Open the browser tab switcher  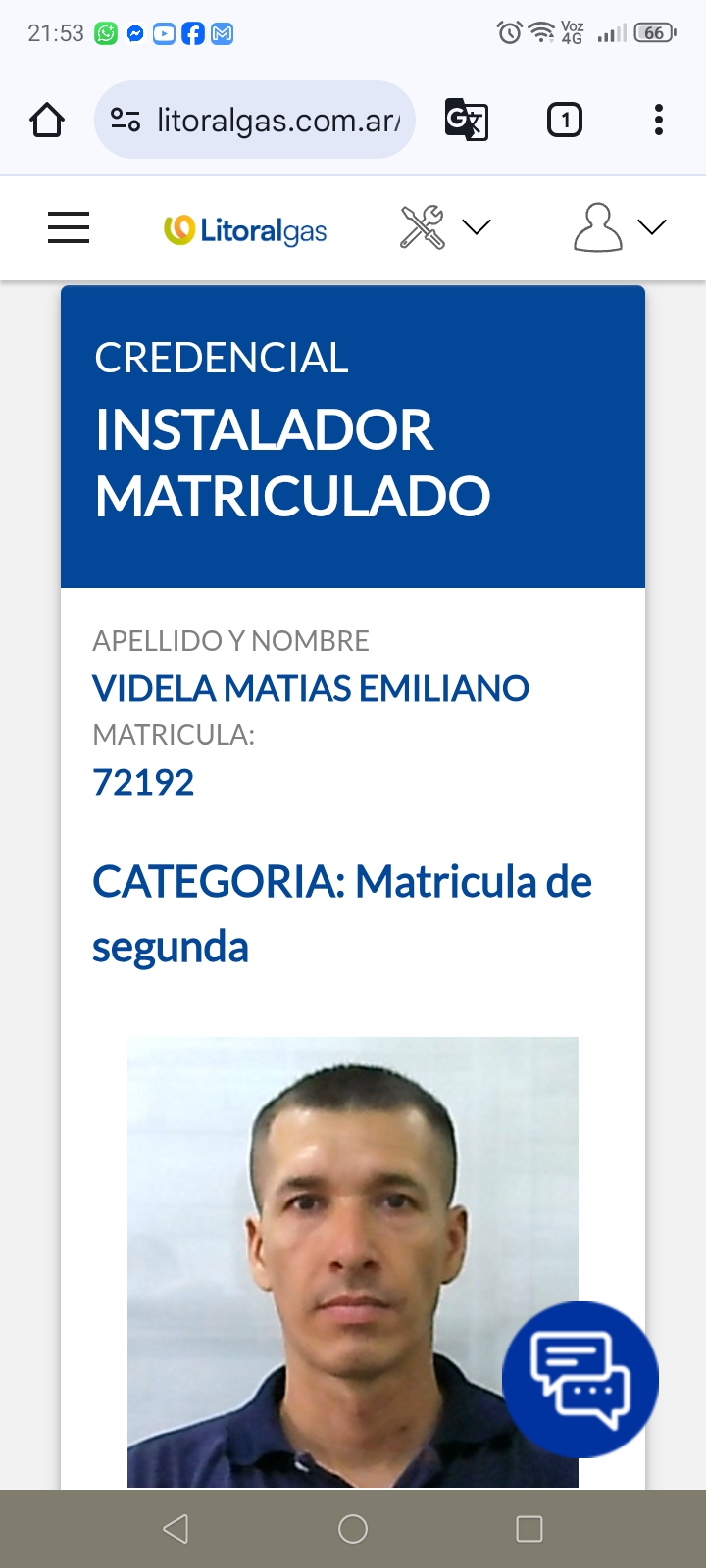(564, 121)
